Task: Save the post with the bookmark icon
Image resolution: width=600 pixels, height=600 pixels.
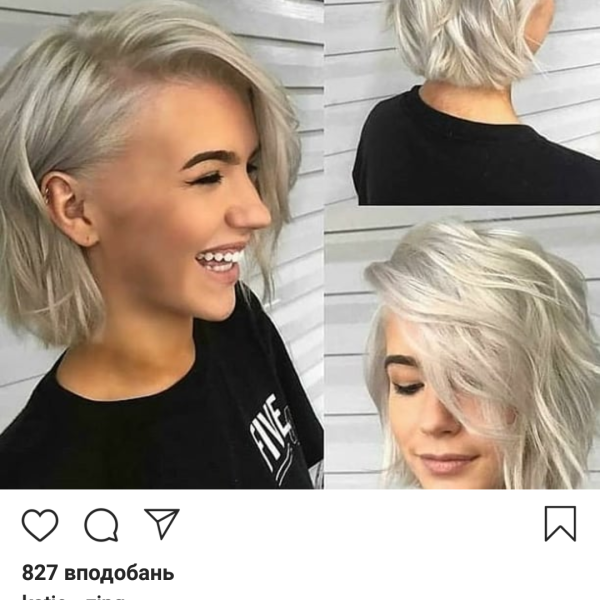Action: (560, 523)
